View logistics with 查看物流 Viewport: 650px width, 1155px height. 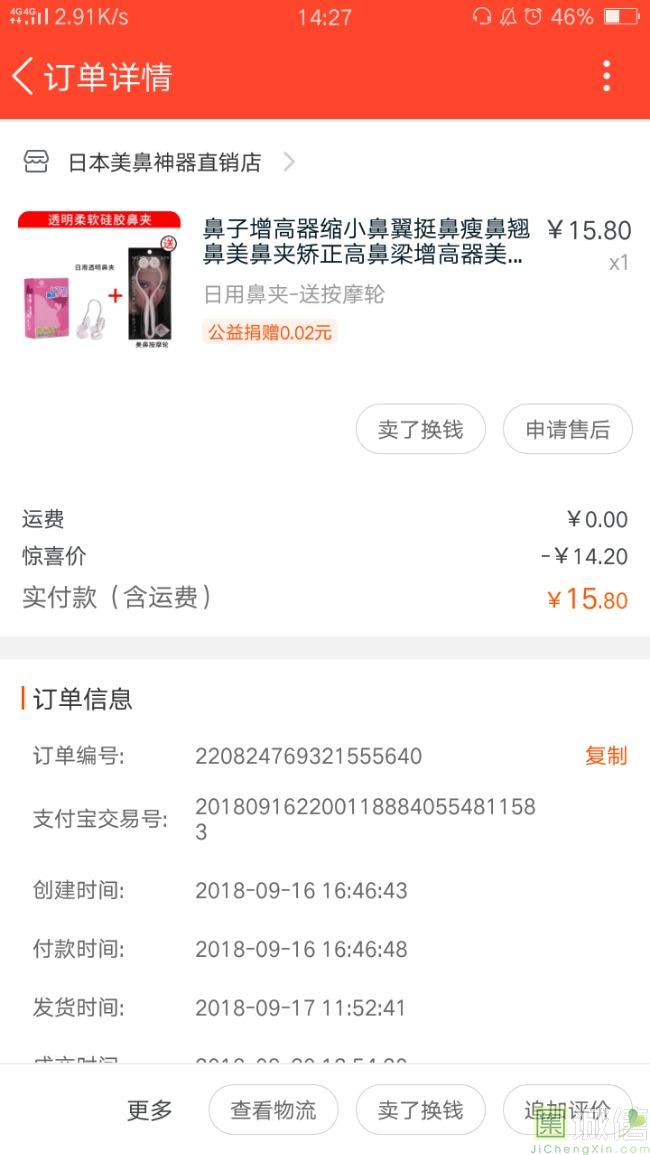pyautogui.click(x=273, y=1110)
